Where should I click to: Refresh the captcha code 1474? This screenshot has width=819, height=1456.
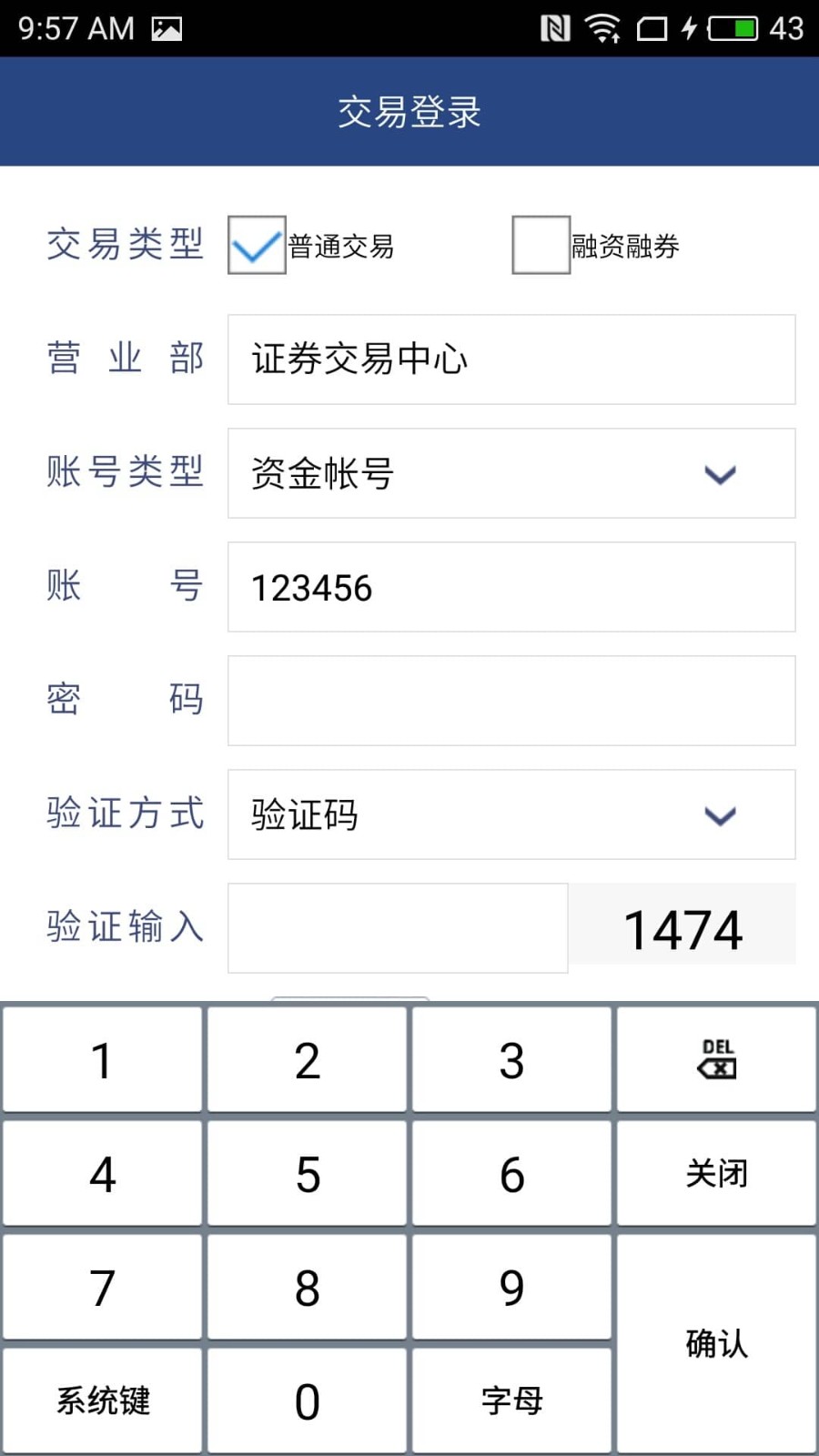pyautogui.click(x=682, y=925)
